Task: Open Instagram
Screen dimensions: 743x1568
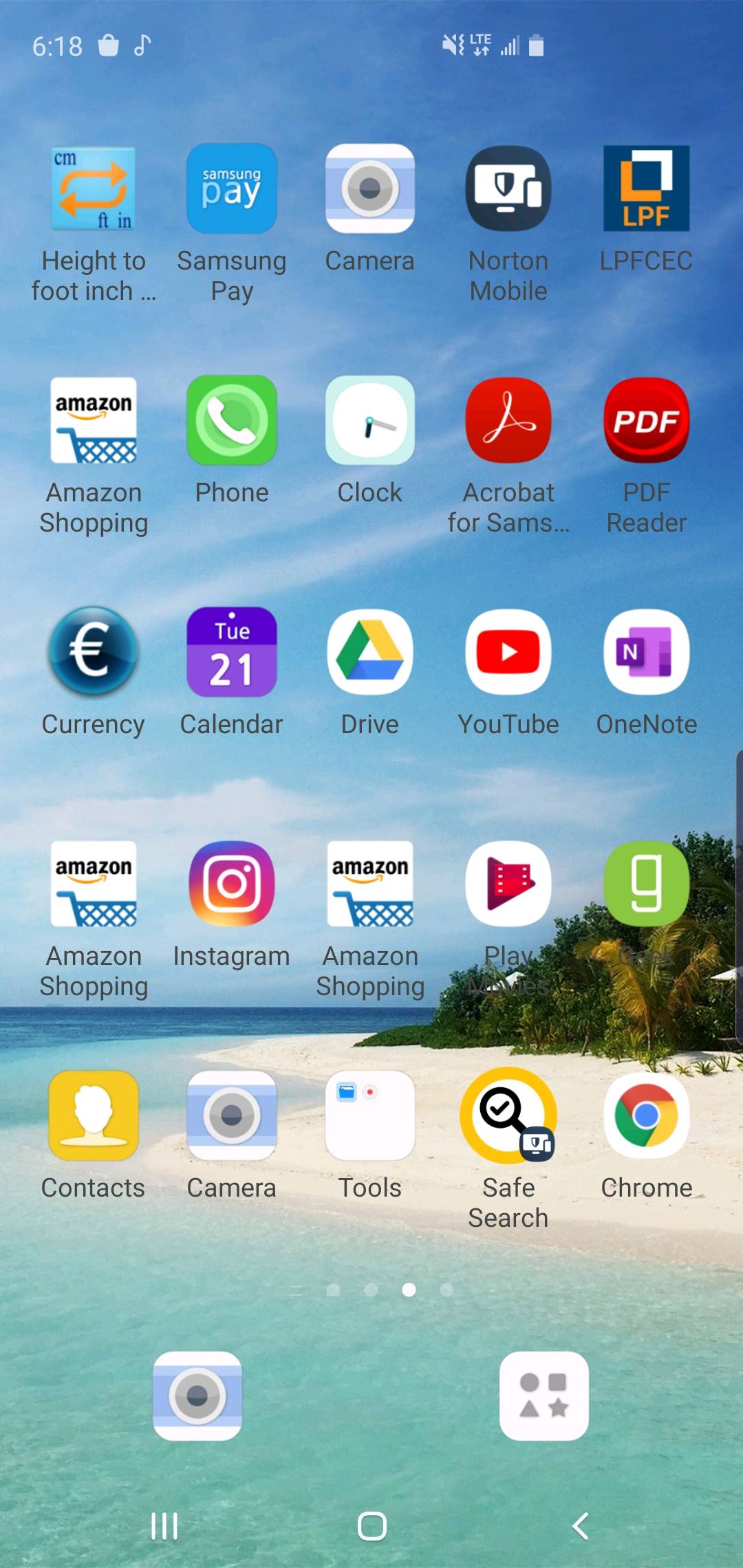Action: tap(232, 884)
